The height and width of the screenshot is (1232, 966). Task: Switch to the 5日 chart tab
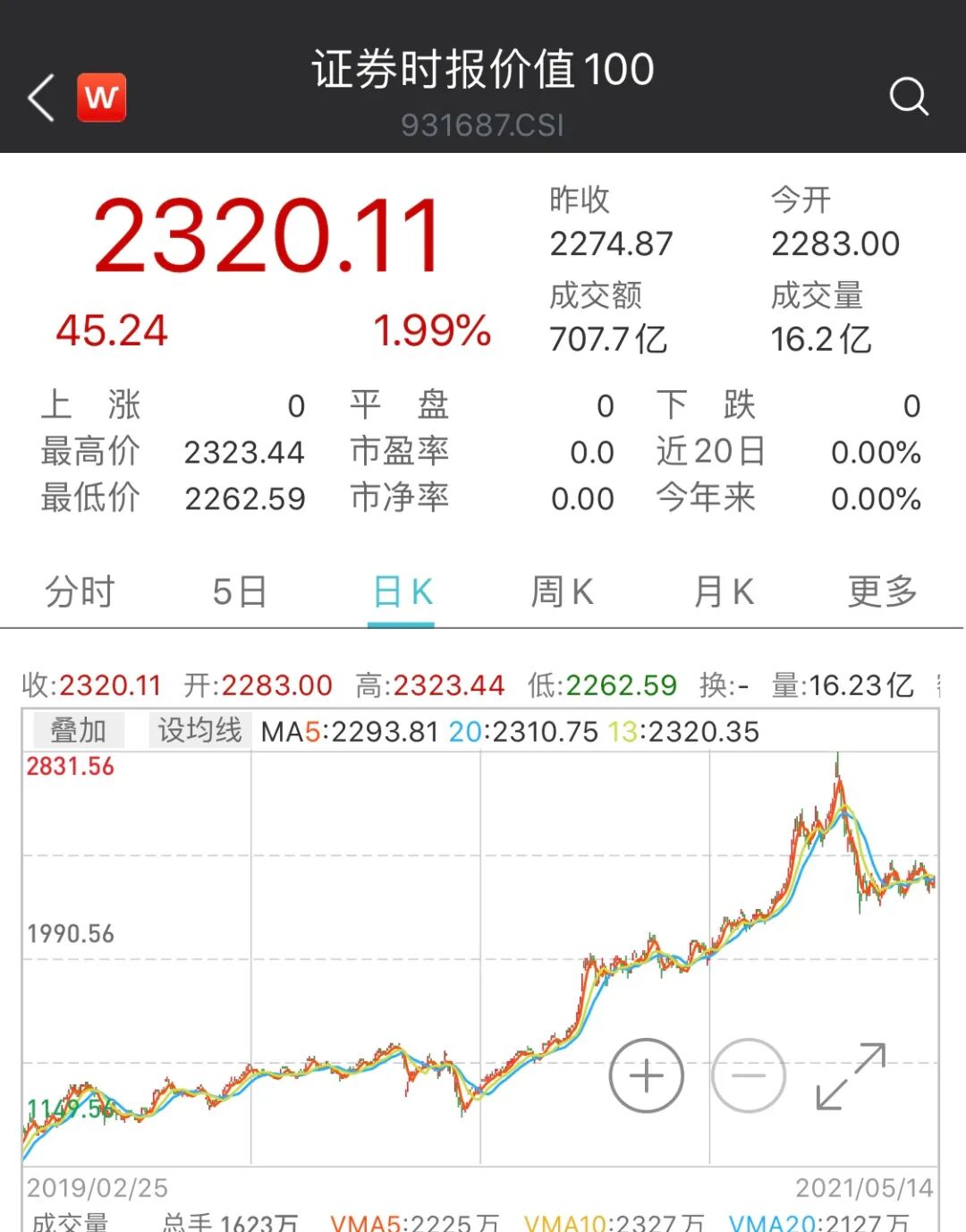[240, 591]
